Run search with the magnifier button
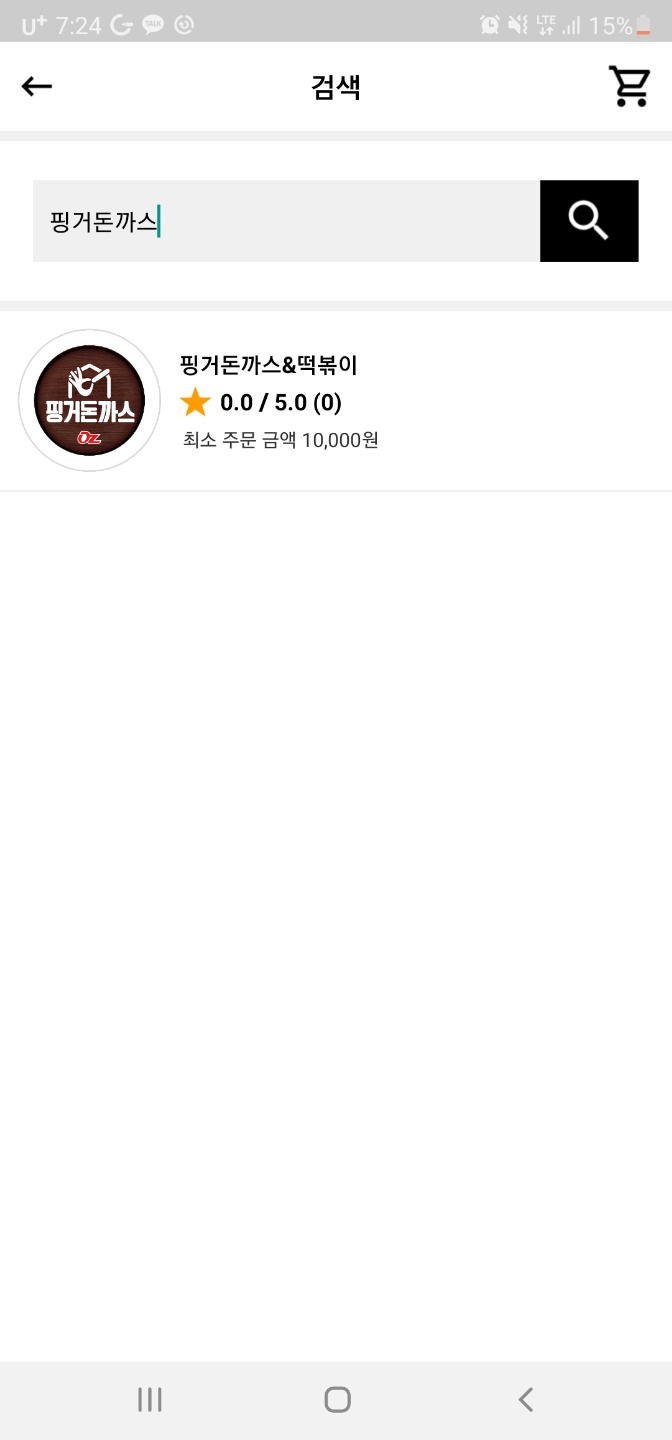This screenshot has width=672, height=1440. click(x=589, y=221)
